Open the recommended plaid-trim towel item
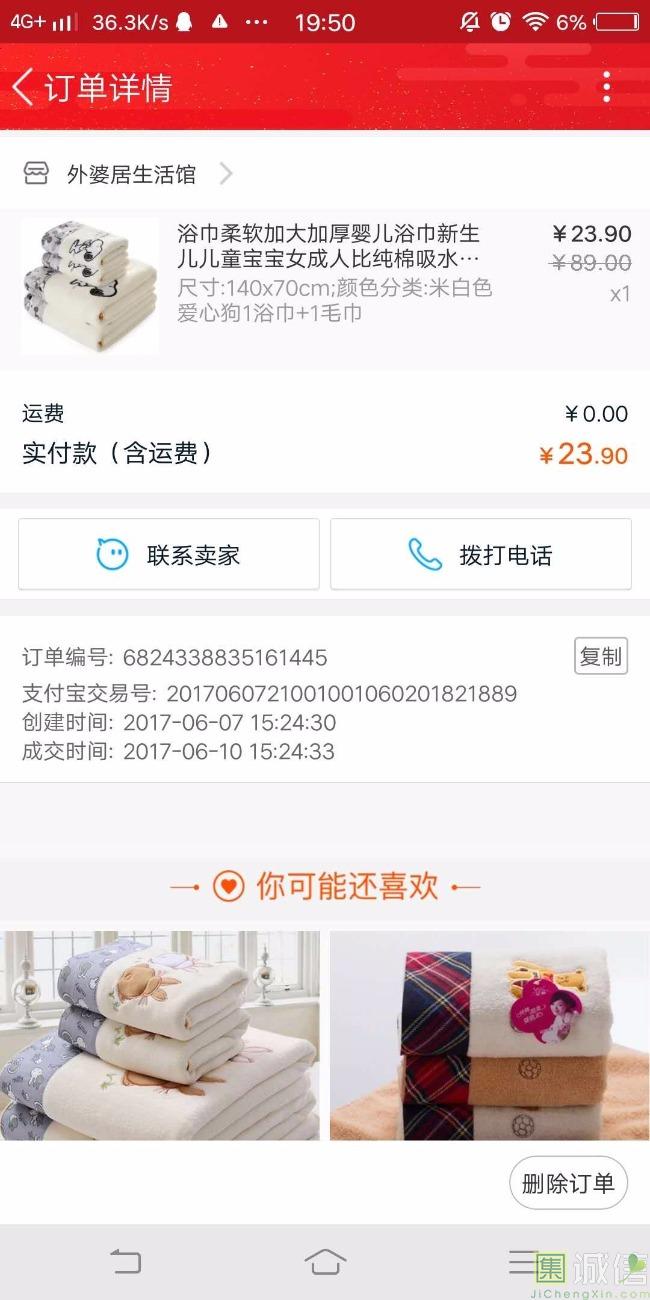 coord(489,1035)
